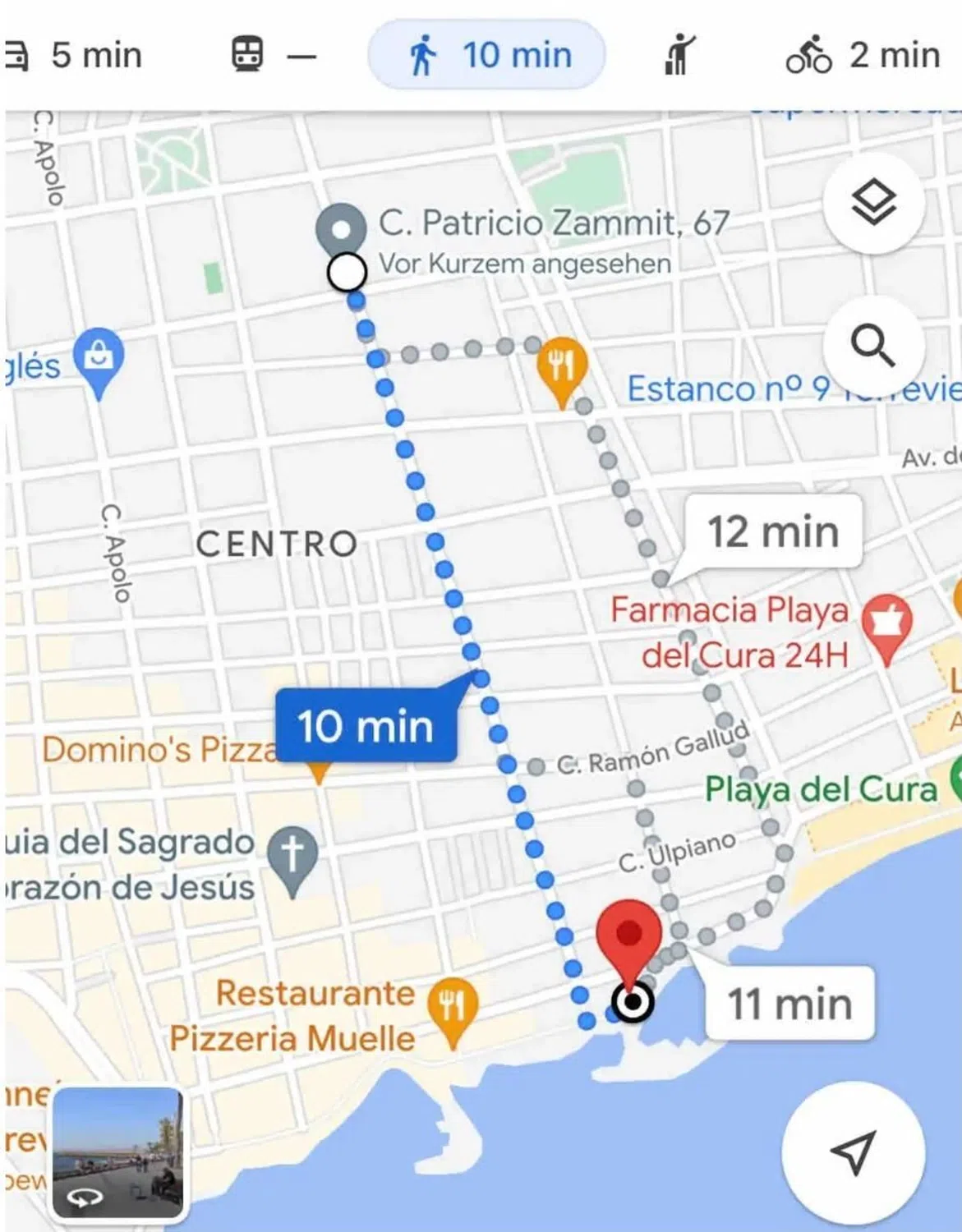The height and width of the screenshot is (1232, 962).
Task: Select the walking mode, 10 min
Action: pyautogui.click(x=487, y=56)
